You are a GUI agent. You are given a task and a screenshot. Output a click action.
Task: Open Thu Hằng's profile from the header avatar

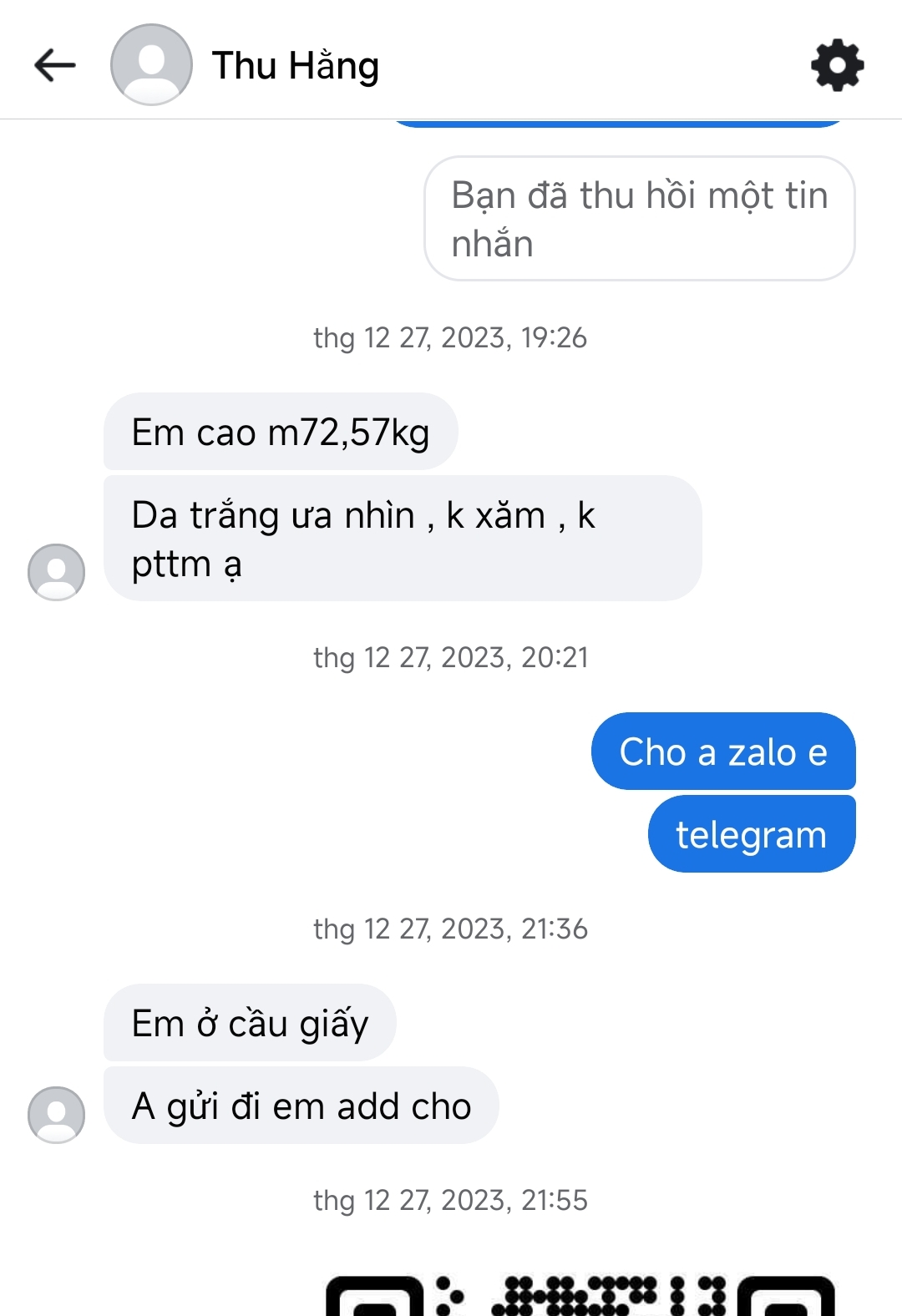click(x=151, y=65)
